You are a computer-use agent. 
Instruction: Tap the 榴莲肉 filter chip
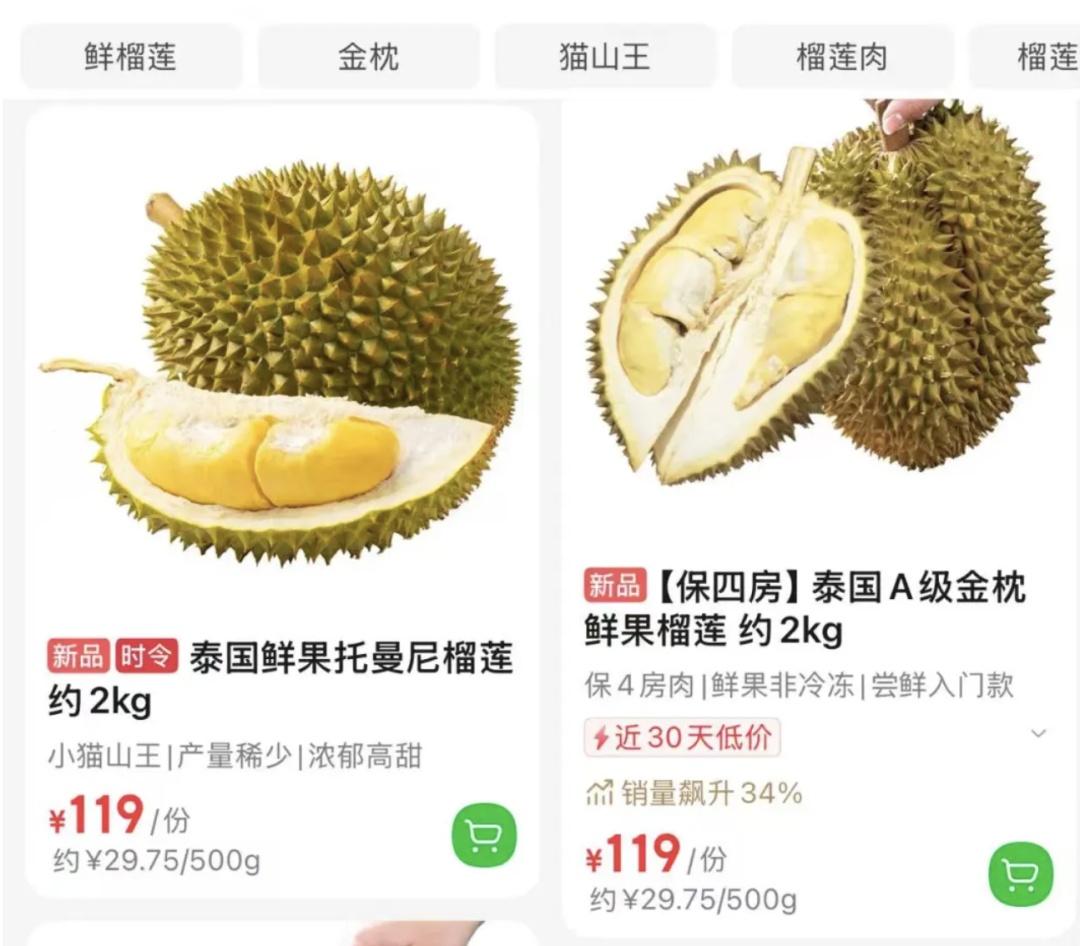point(841,57)
